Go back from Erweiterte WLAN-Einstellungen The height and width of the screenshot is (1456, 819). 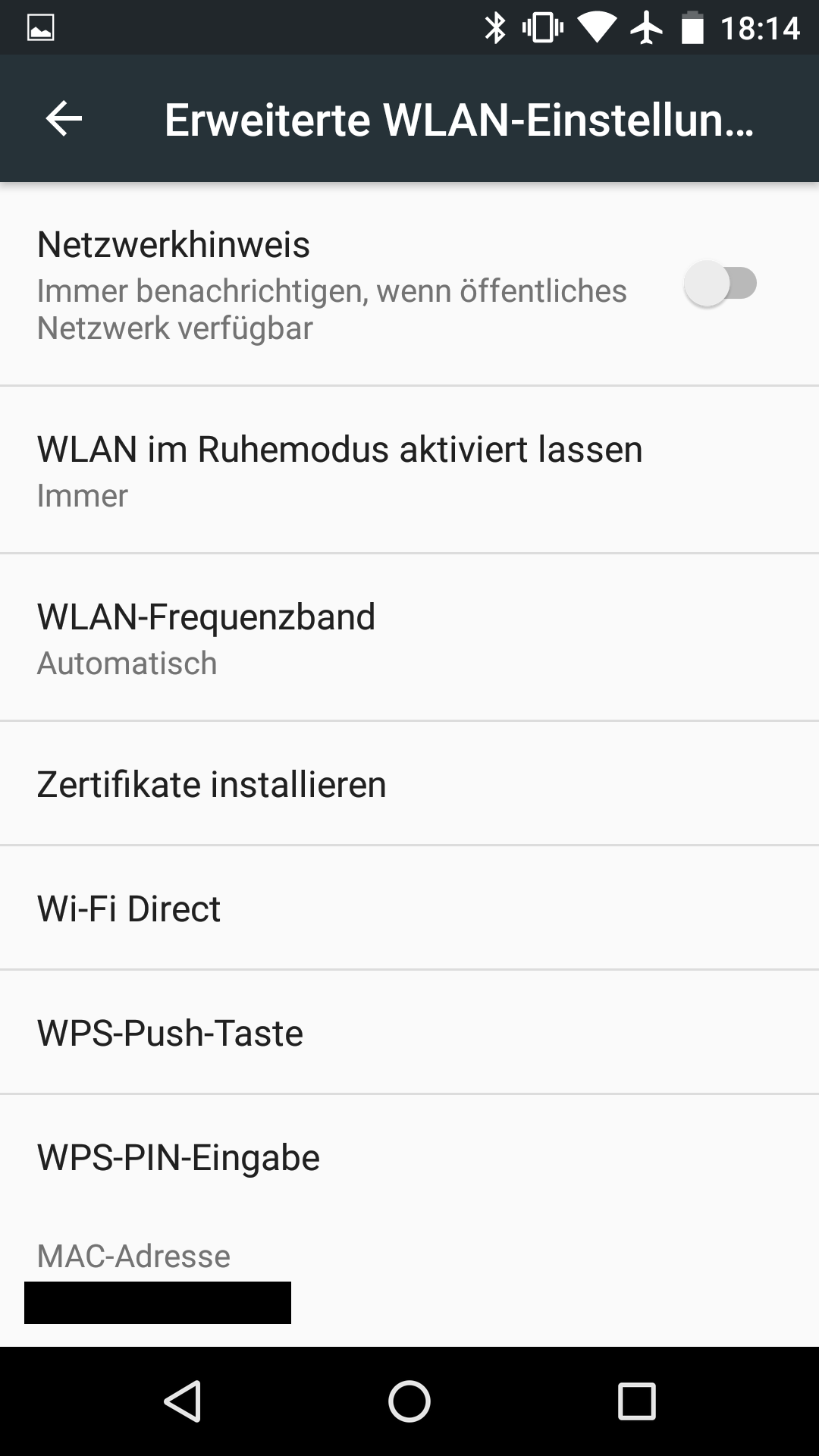coord(64,119)
